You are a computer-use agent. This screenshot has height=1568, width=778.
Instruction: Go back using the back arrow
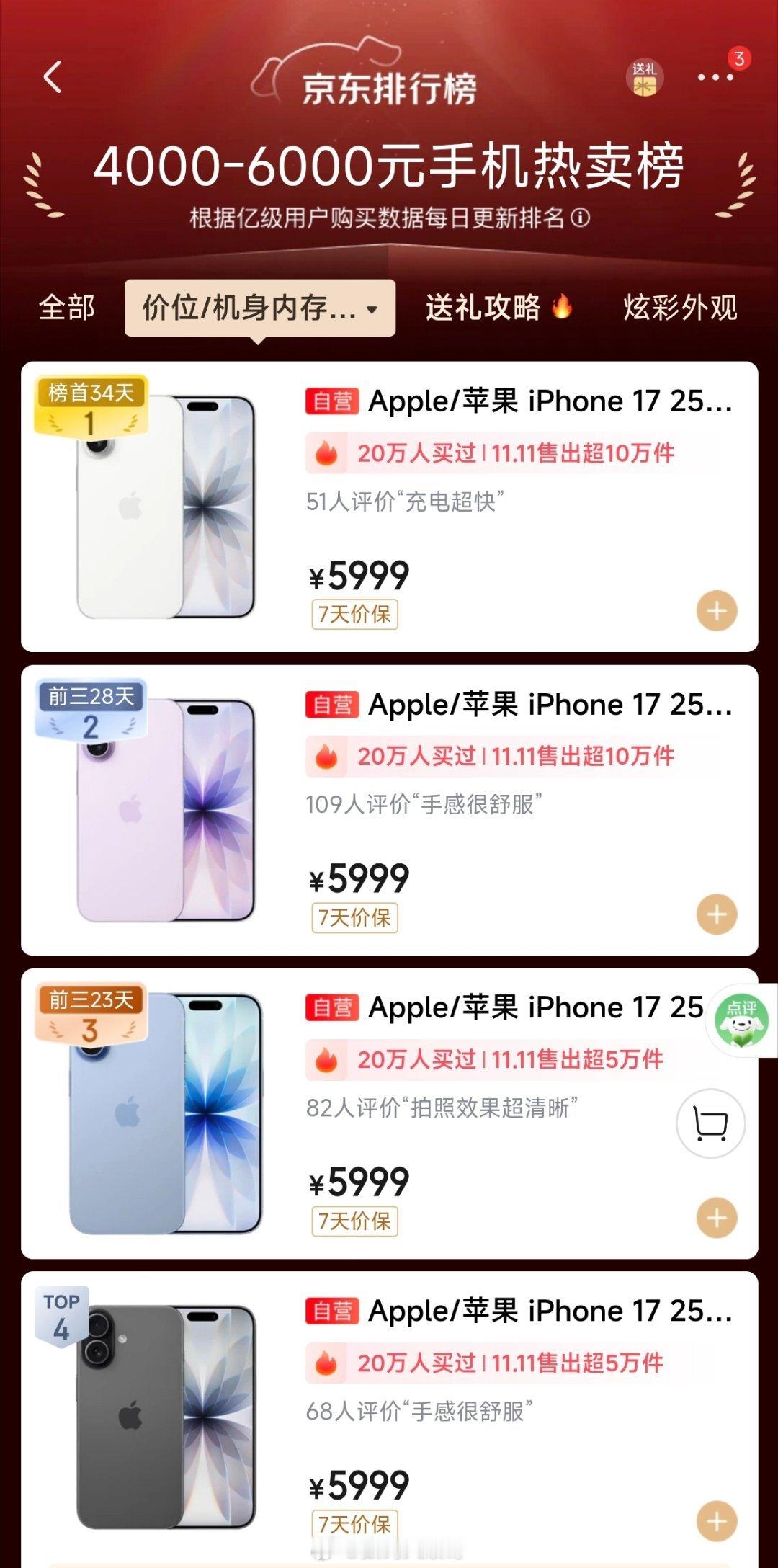click(x=54, y=79)
